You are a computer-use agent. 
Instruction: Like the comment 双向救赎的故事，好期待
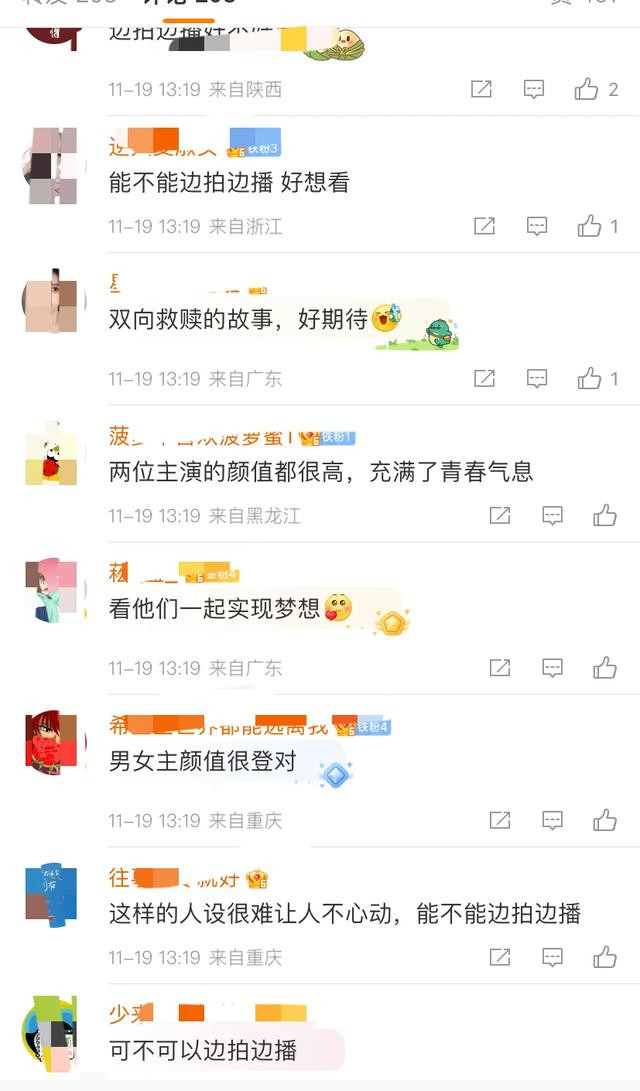(x=589, y=379)
